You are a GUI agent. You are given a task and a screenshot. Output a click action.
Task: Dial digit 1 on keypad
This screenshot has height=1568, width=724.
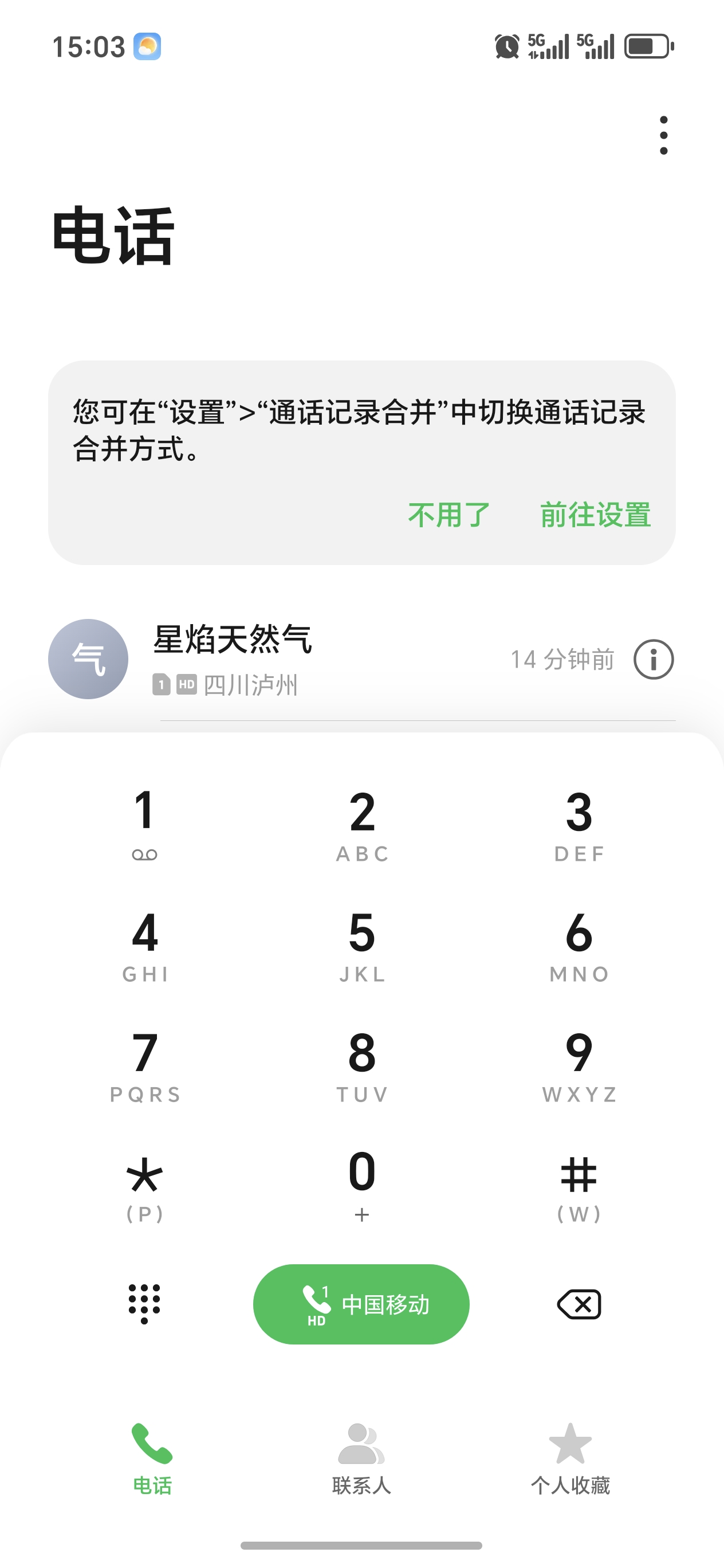(145, 822)
